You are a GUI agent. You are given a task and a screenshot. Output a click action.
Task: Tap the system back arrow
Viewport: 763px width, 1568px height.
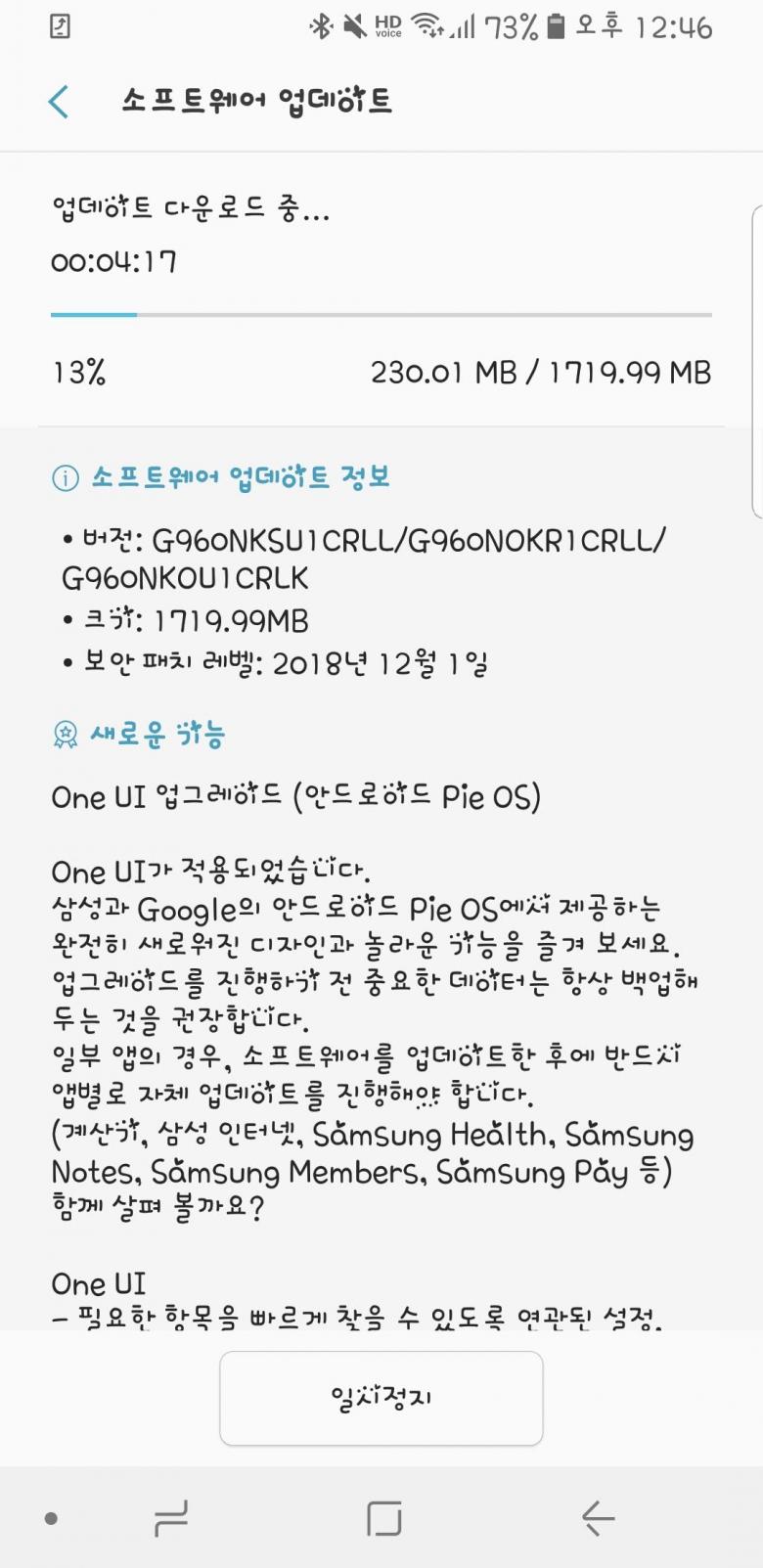pyautogui.click(x=598, y=1518)
